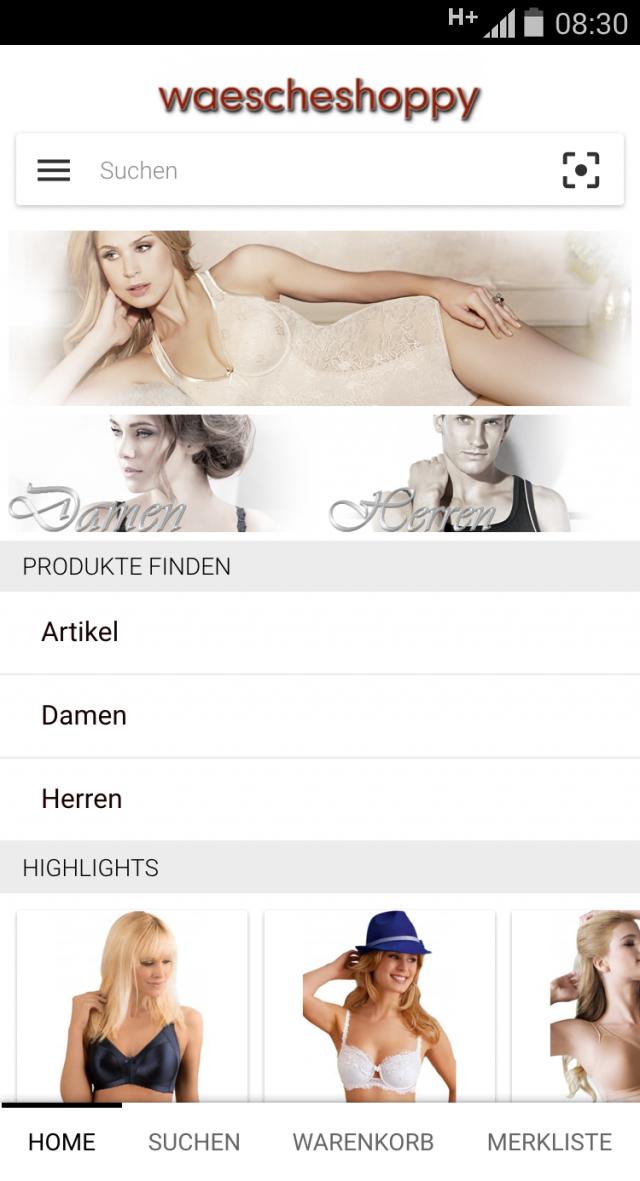Switch to the Merkliste tab
The image size is (640, 1181).
click(x=549, y=1142)
